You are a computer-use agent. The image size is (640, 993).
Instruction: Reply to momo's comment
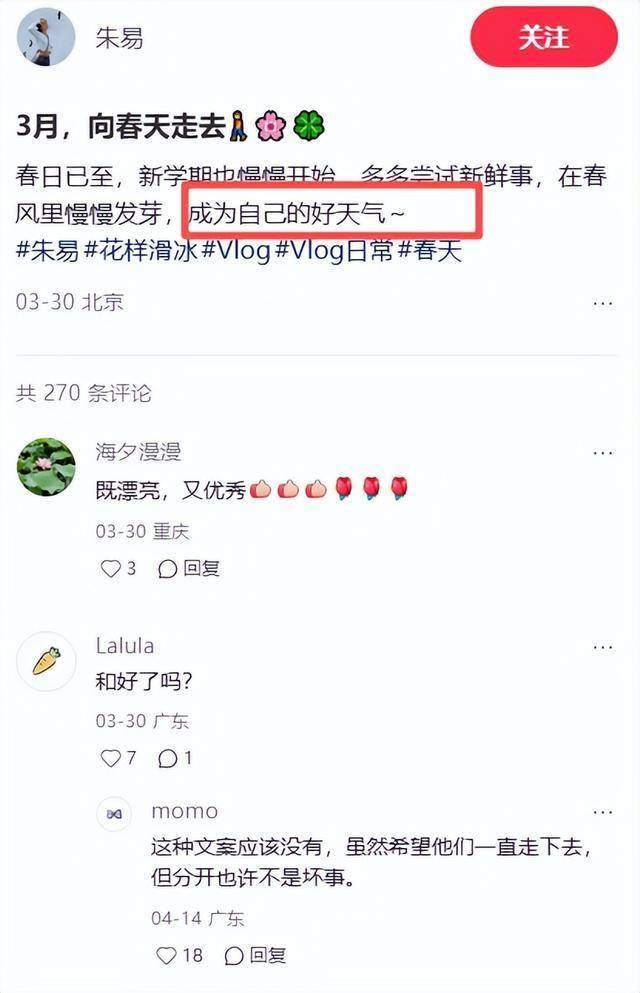point(255,955)
